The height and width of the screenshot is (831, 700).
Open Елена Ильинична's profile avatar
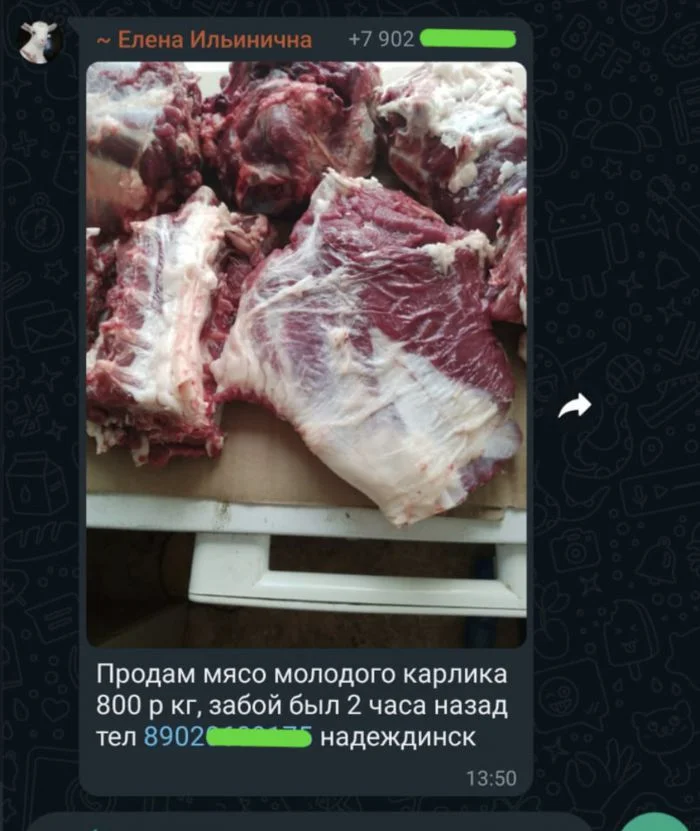[x=40, y=42]
